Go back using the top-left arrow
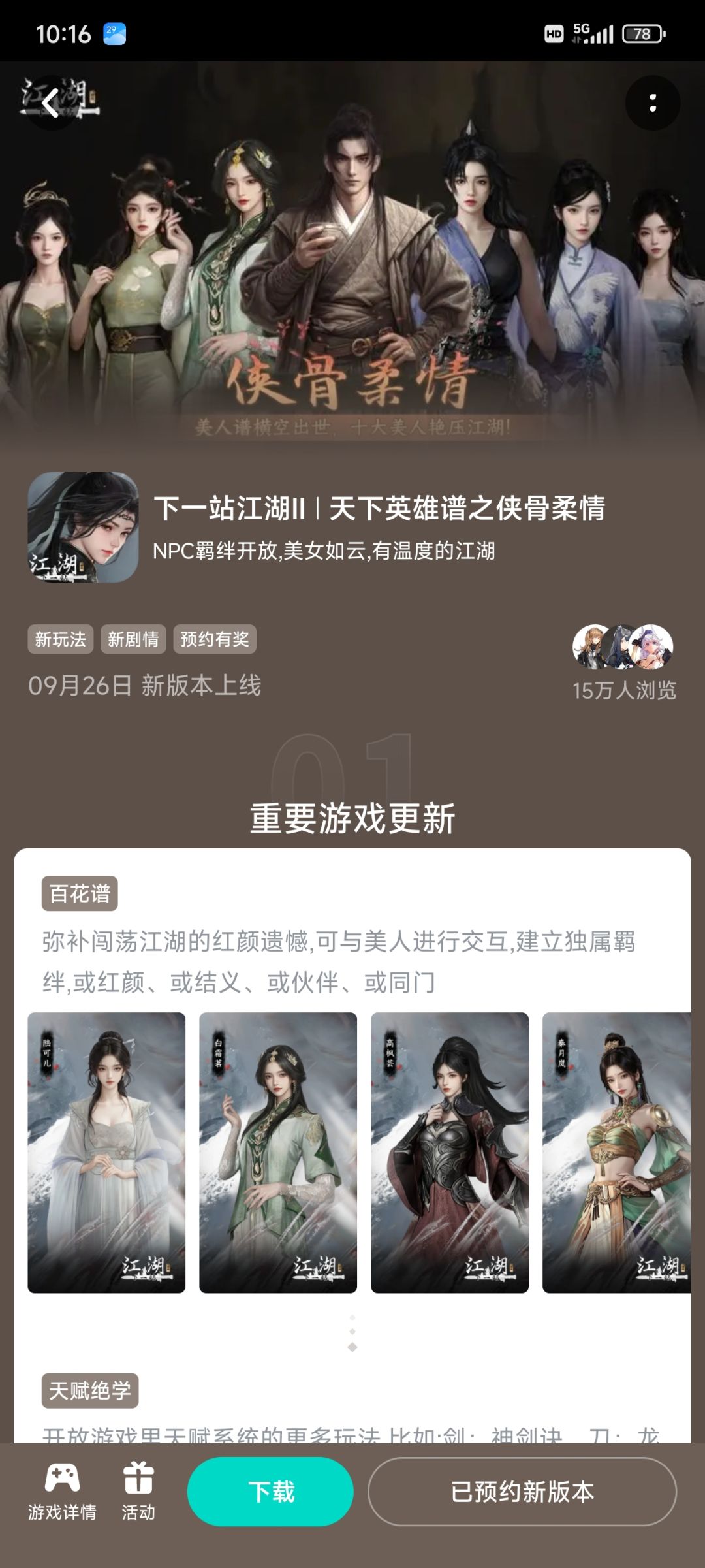 51,103
